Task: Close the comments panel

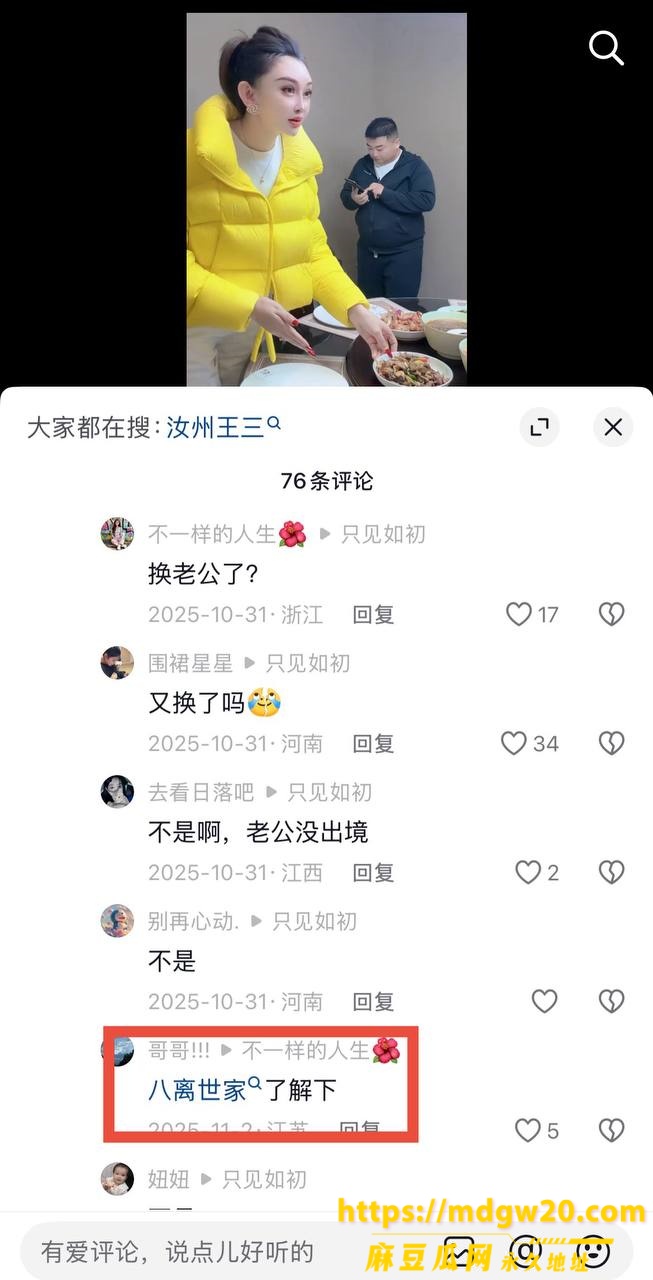Action: [x=613, y=427]
